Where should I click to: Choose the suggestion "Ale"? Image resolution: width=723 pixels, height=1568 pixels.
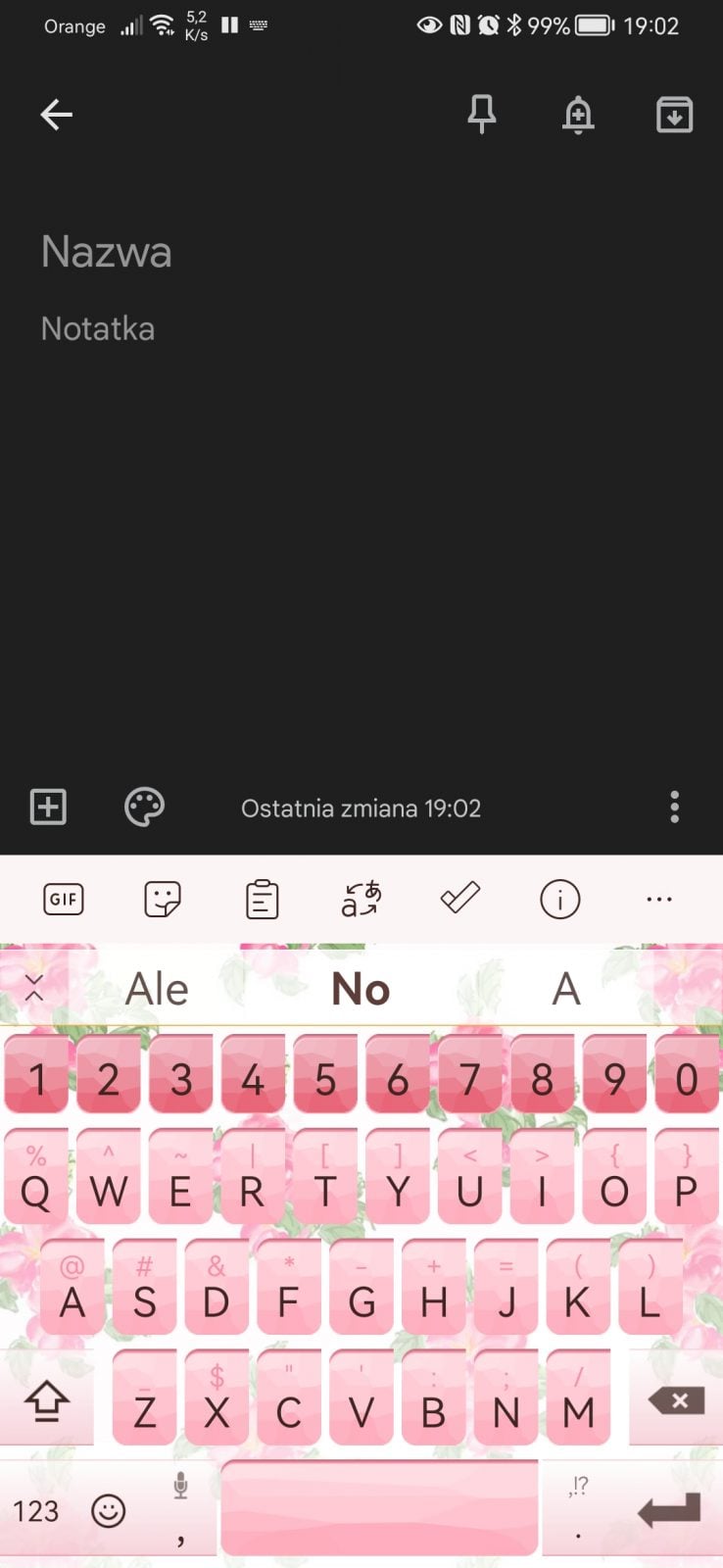pos(157,989)
